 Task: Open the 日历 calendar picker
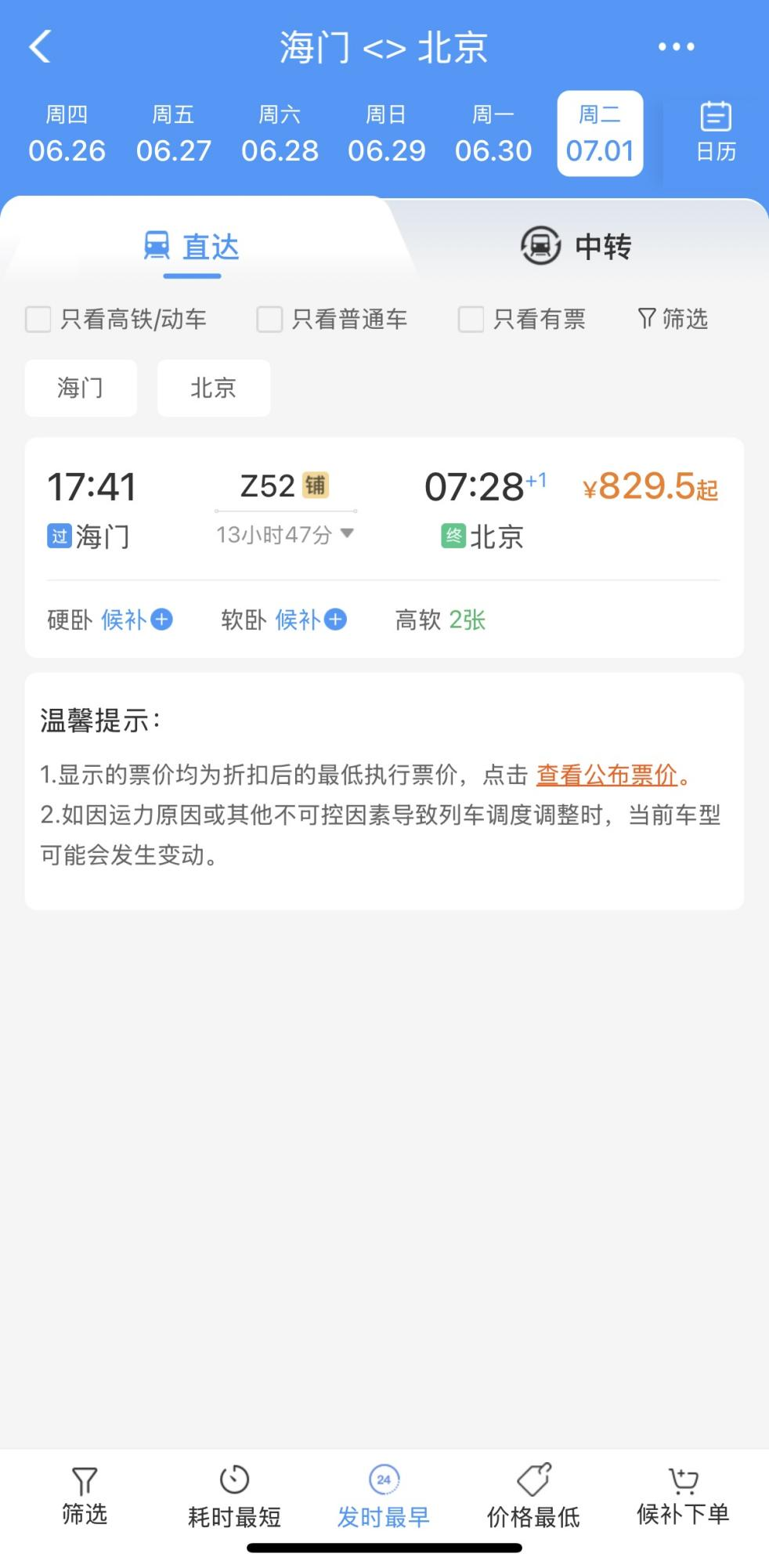(x=716, y=132)
